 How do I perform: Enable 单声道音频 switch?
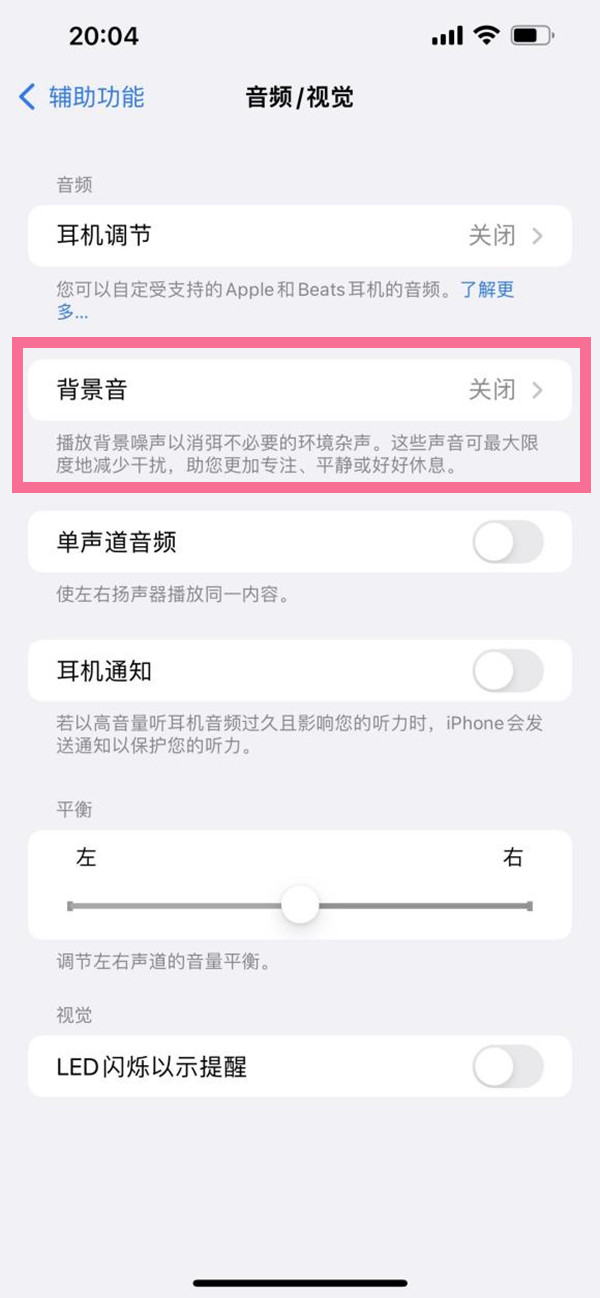507,543
